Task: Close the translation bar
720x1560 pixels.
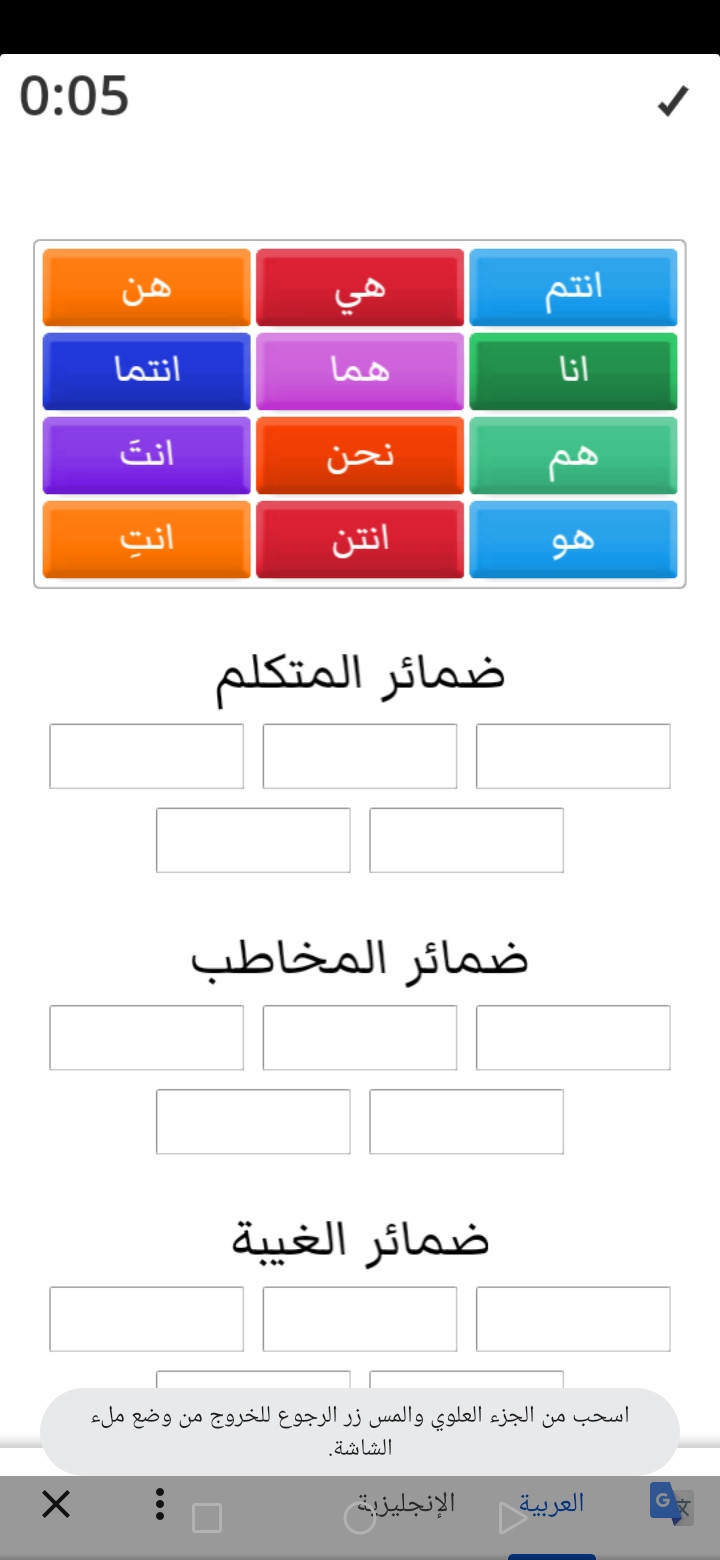Action: click(x=56, y=1504)
